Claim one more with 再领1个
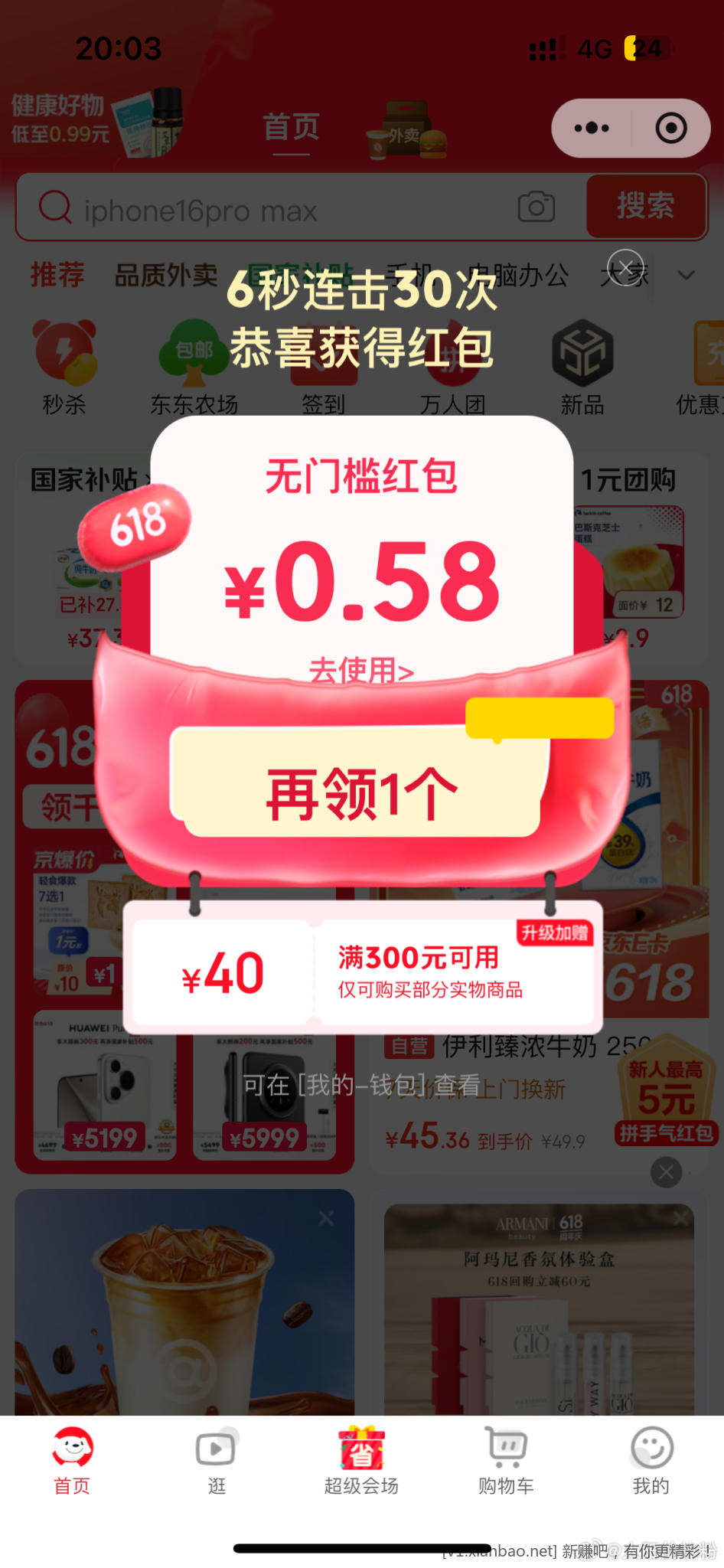The height and width of the screenshot is (1568, 724). [x=361, y=793]
